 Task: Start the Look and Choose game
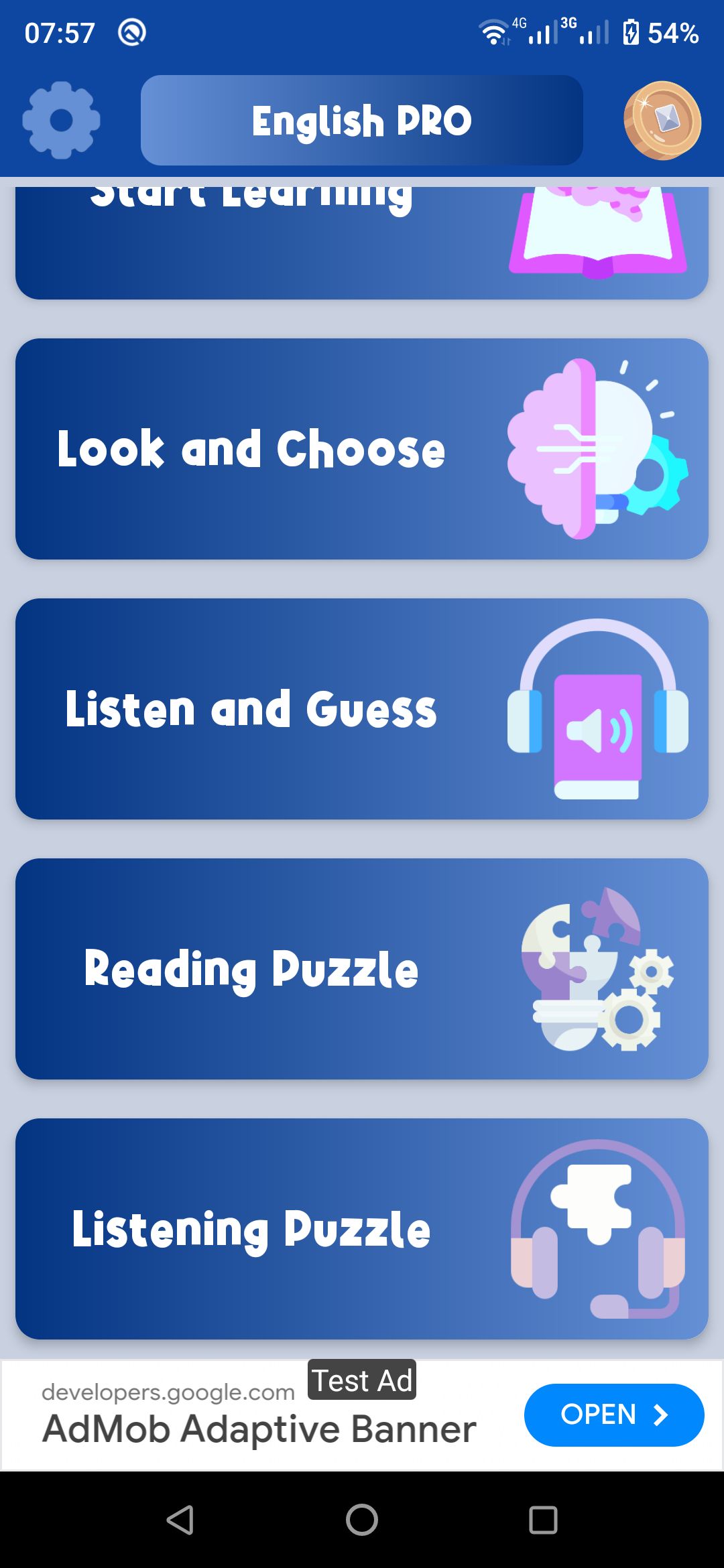pos(362,449)
